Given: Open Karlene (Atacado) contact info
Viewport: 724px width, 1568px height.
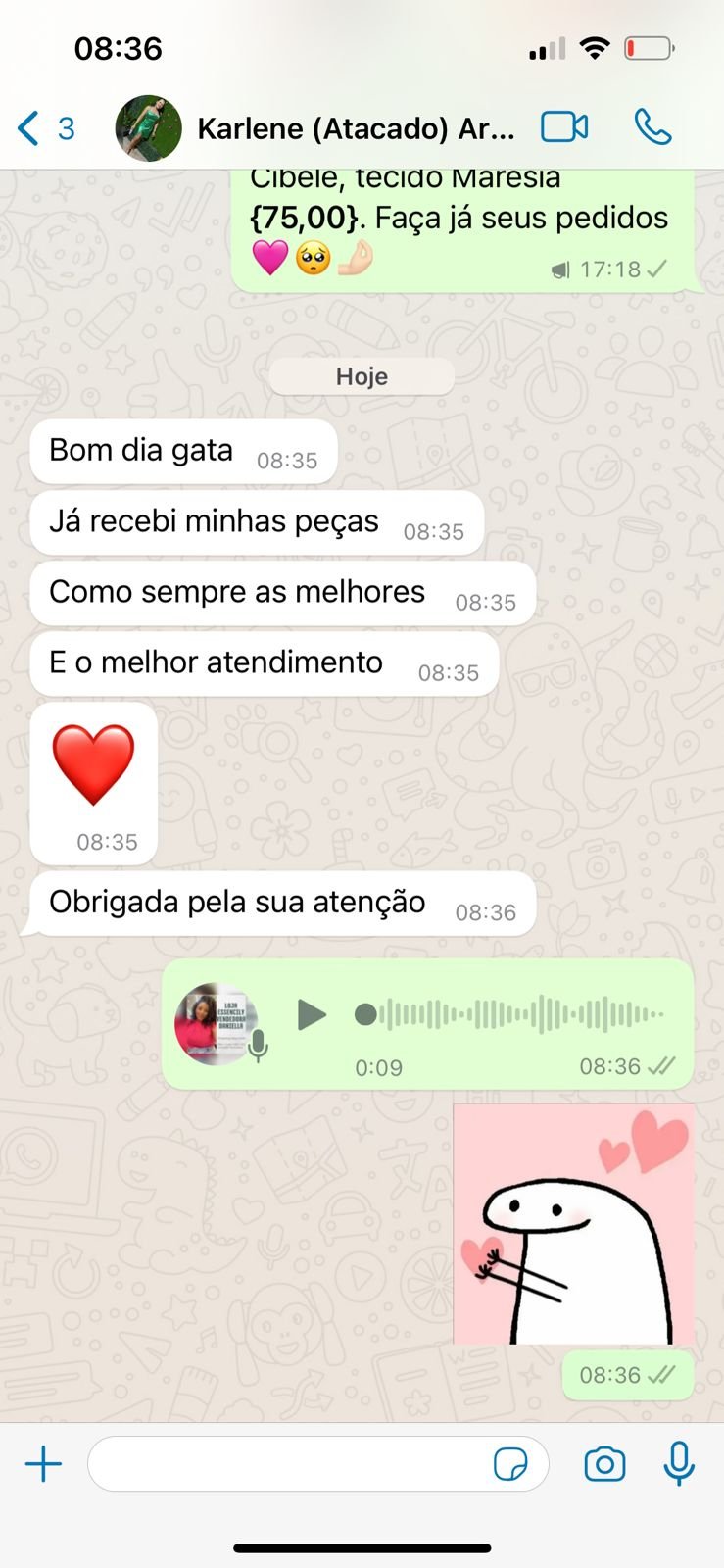Looking at the screenshot, I should pyautogui.click(x=355, y=128).
